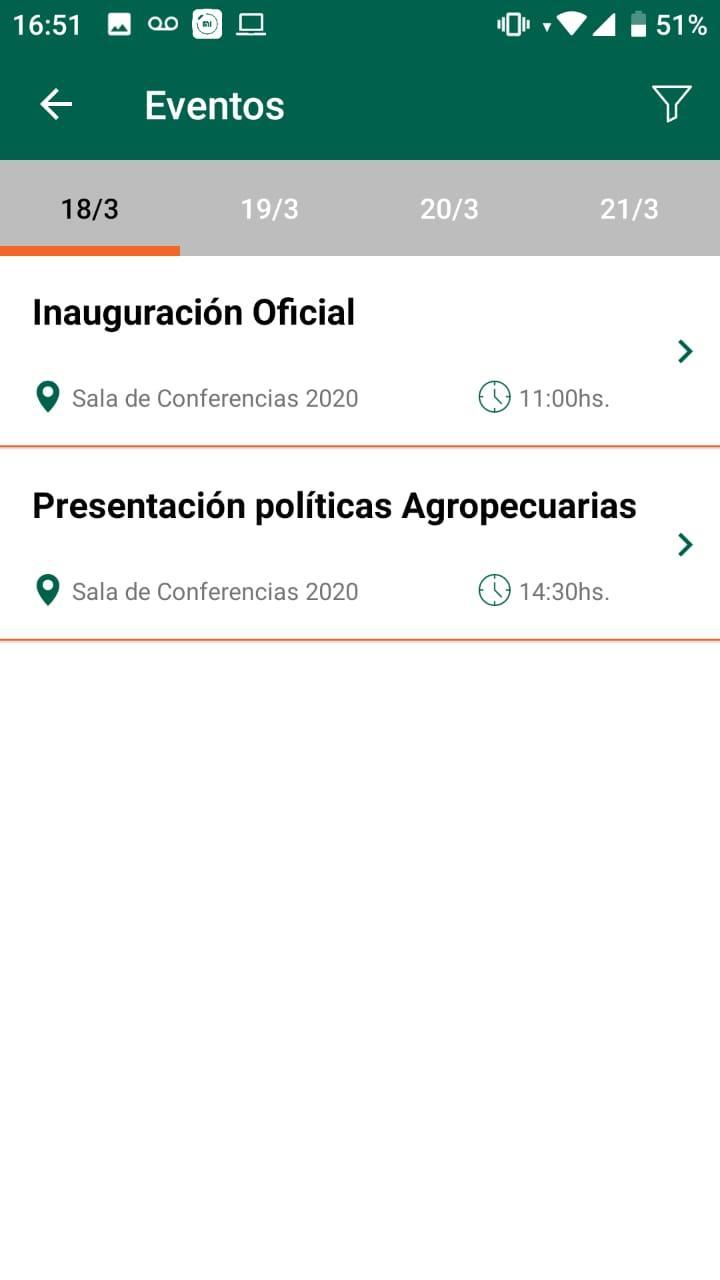Open Presentación políticas Agropecuarias event details

point(360,544)
